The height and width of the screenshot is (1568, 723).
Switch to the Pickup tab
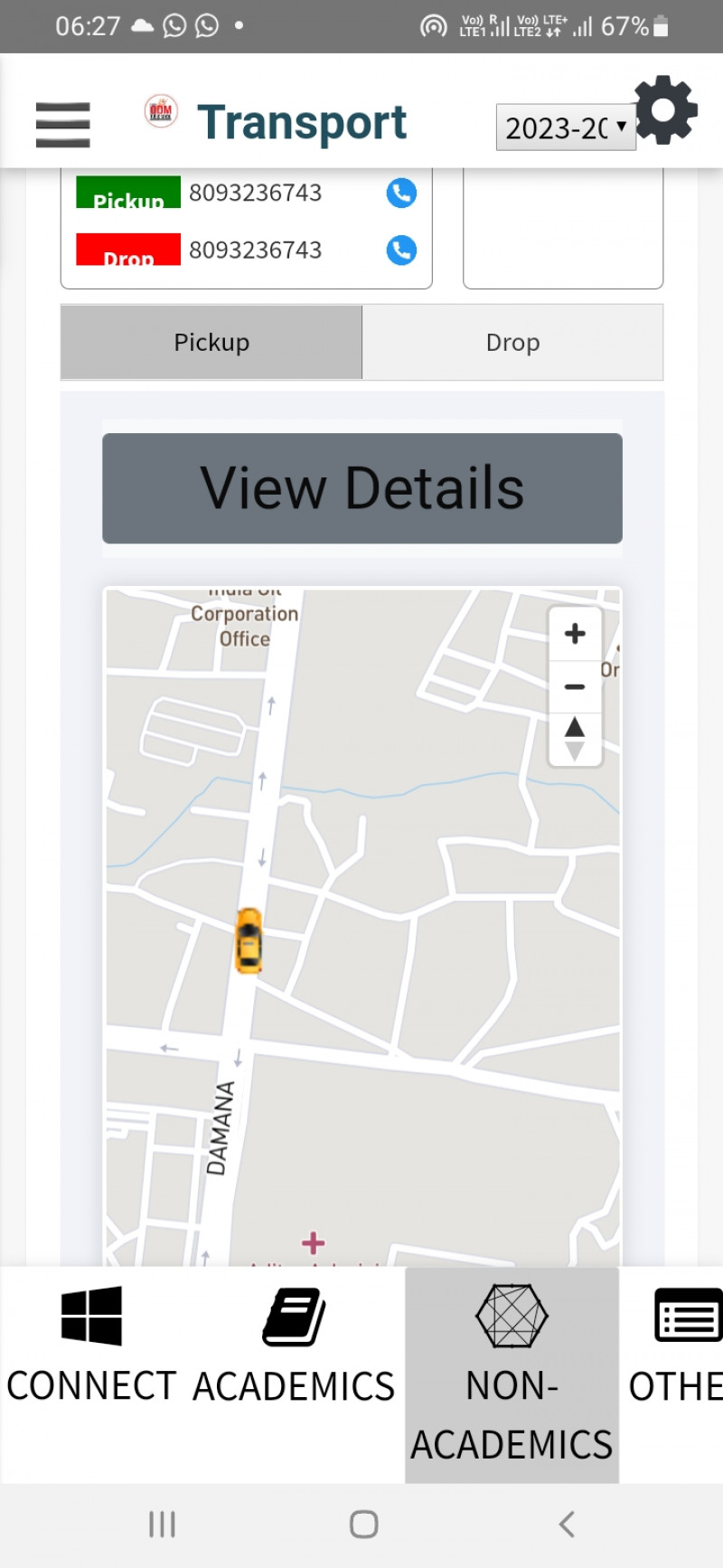pyautogui.click(x=211, y=343)
